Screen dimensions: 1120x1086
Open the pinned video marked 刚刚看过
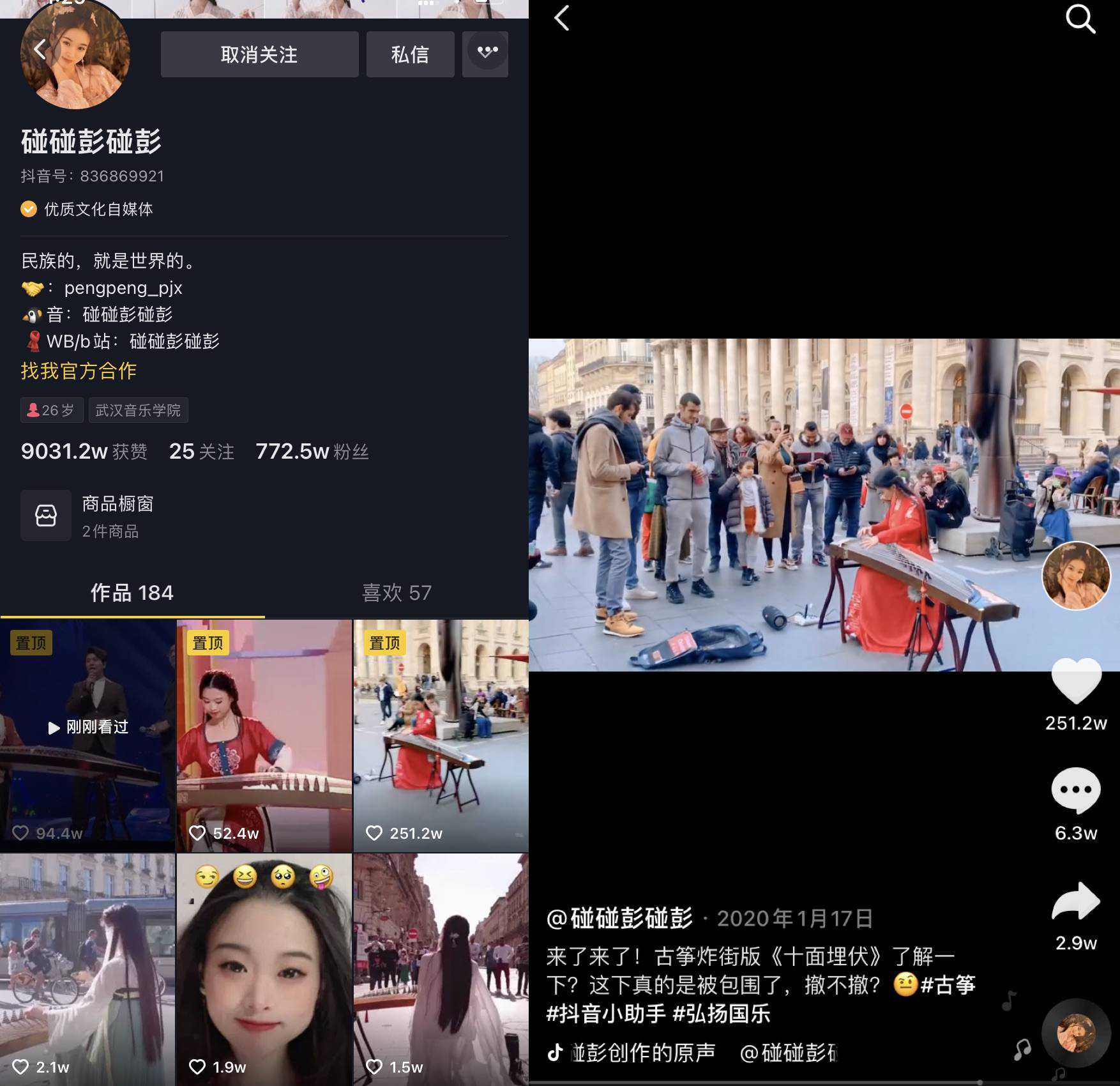point(87,735)
